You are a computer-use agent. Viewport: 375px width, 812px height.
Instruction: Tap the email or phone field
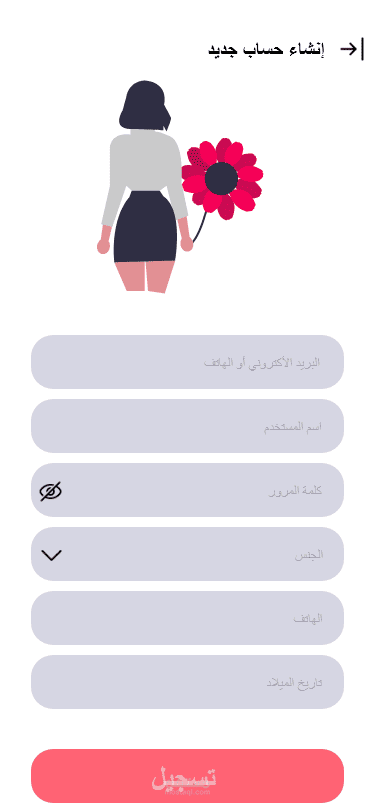pyautogui.click(x=188, y=362)
